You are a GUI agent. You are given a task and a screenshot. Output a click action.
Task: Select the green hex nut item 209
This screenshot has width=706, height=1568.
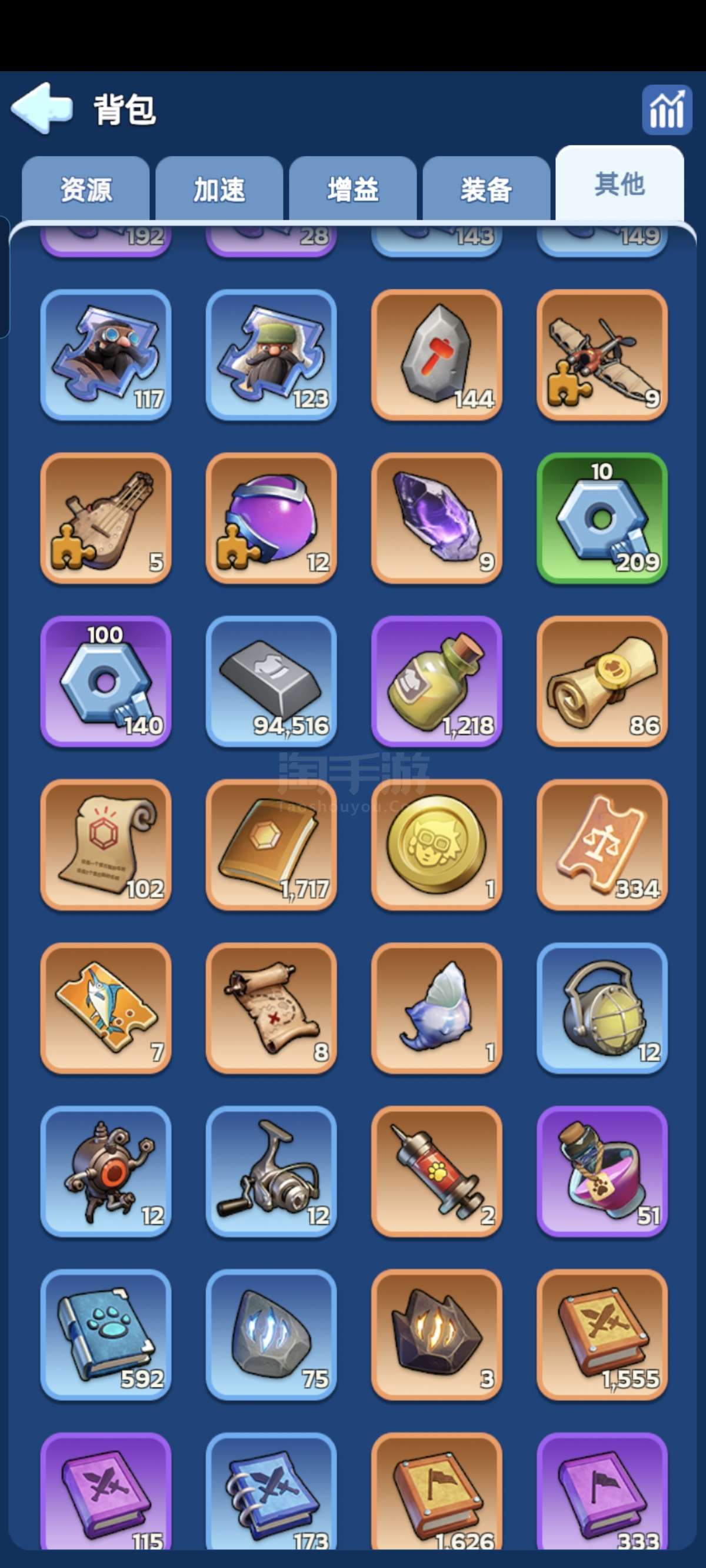(602, 518)
